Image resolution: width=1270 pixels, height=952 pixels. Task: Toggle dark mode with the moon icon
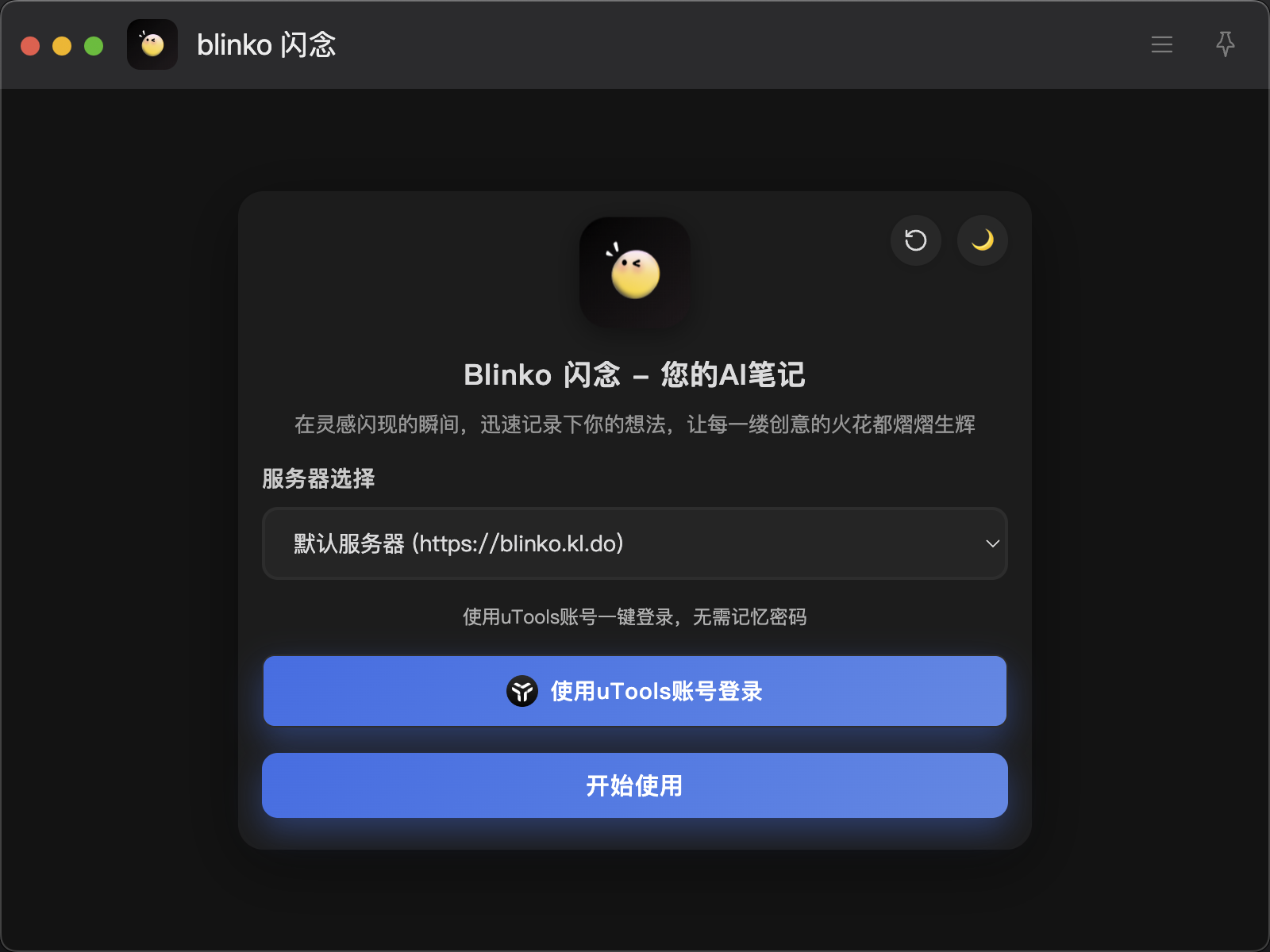click(x=982, y=240)
